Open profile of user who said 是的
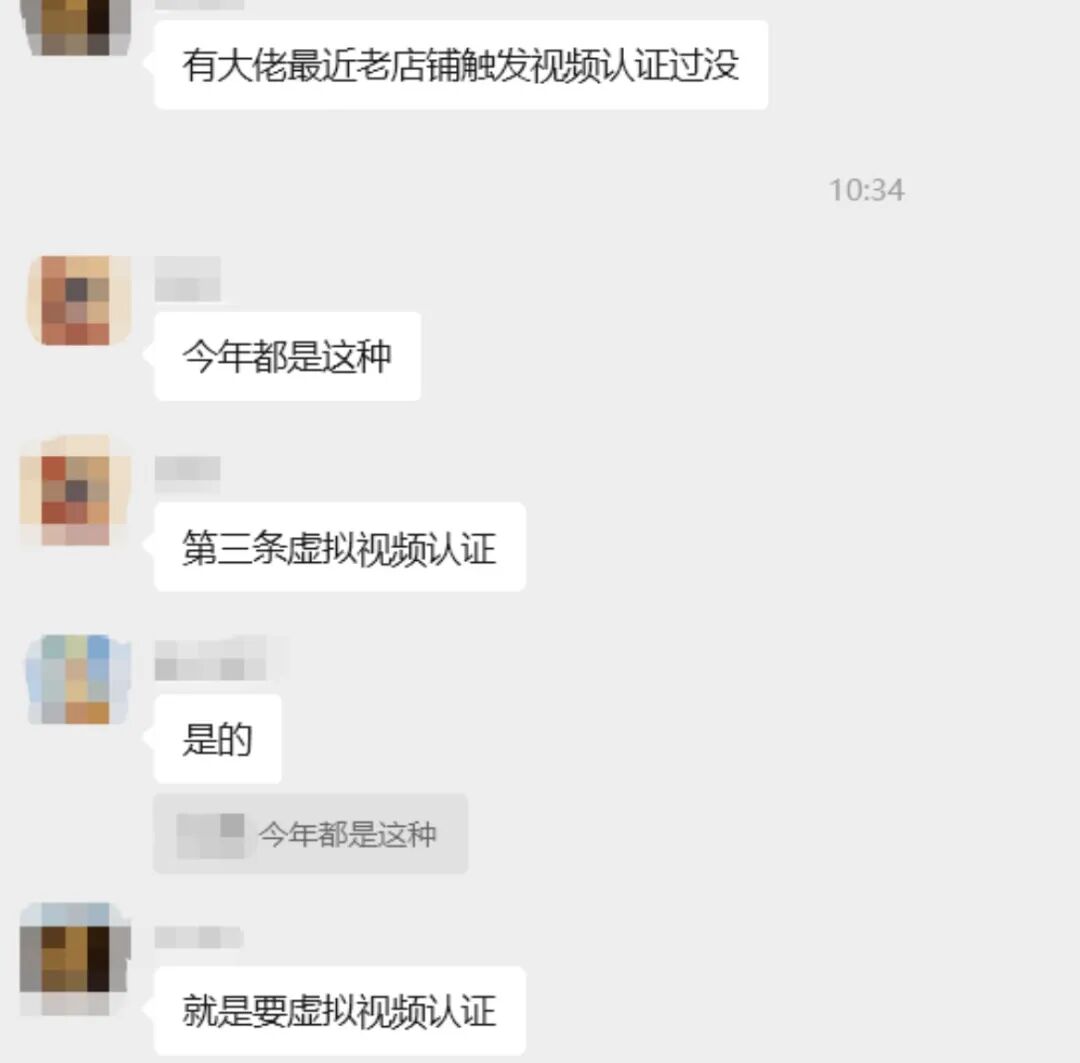Image resolution: width=1080 pixels, height=1063 pixels. pyautogui.click(x=77, y=680)
